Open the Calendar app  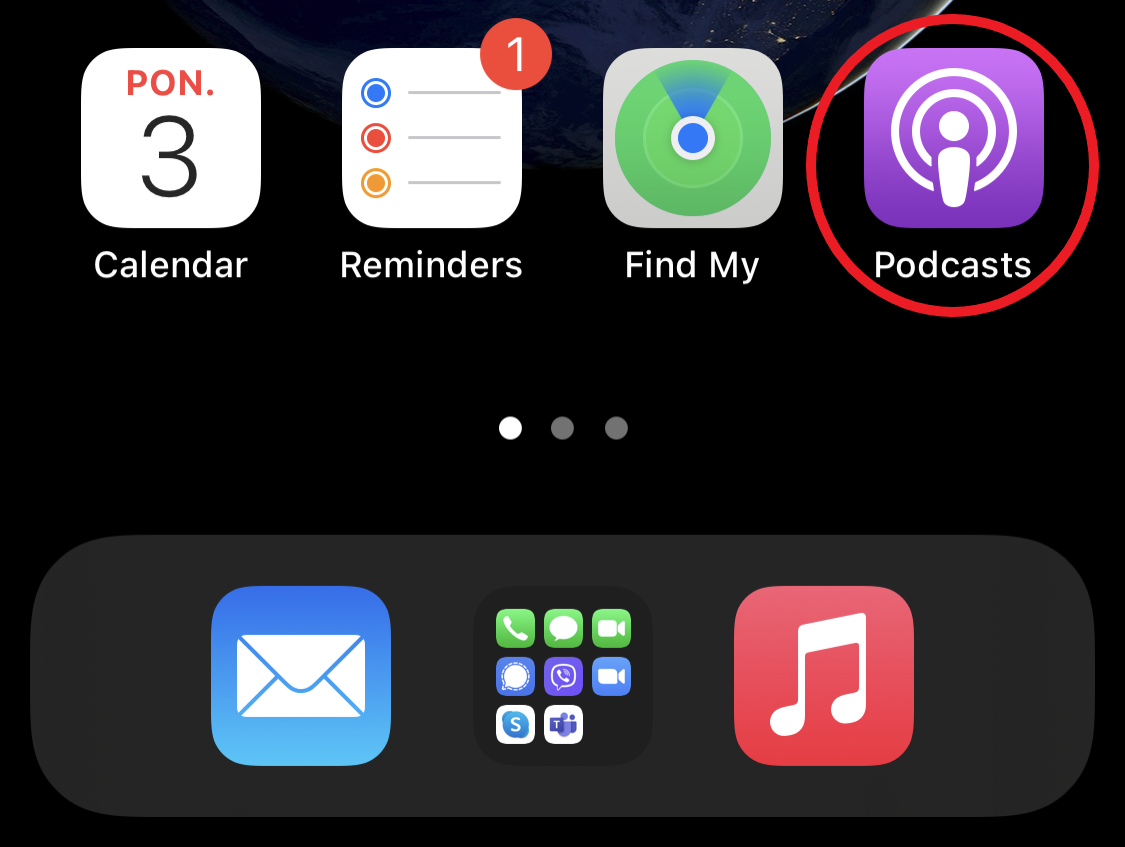point(171,138)
